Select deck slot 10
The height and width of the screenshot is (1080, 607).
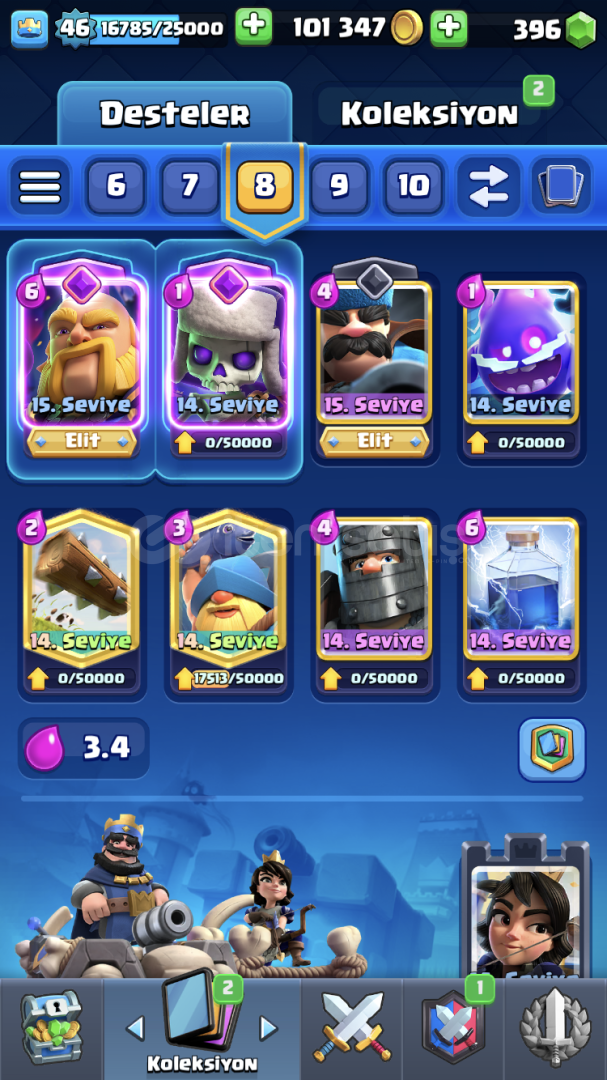(413, 186)
